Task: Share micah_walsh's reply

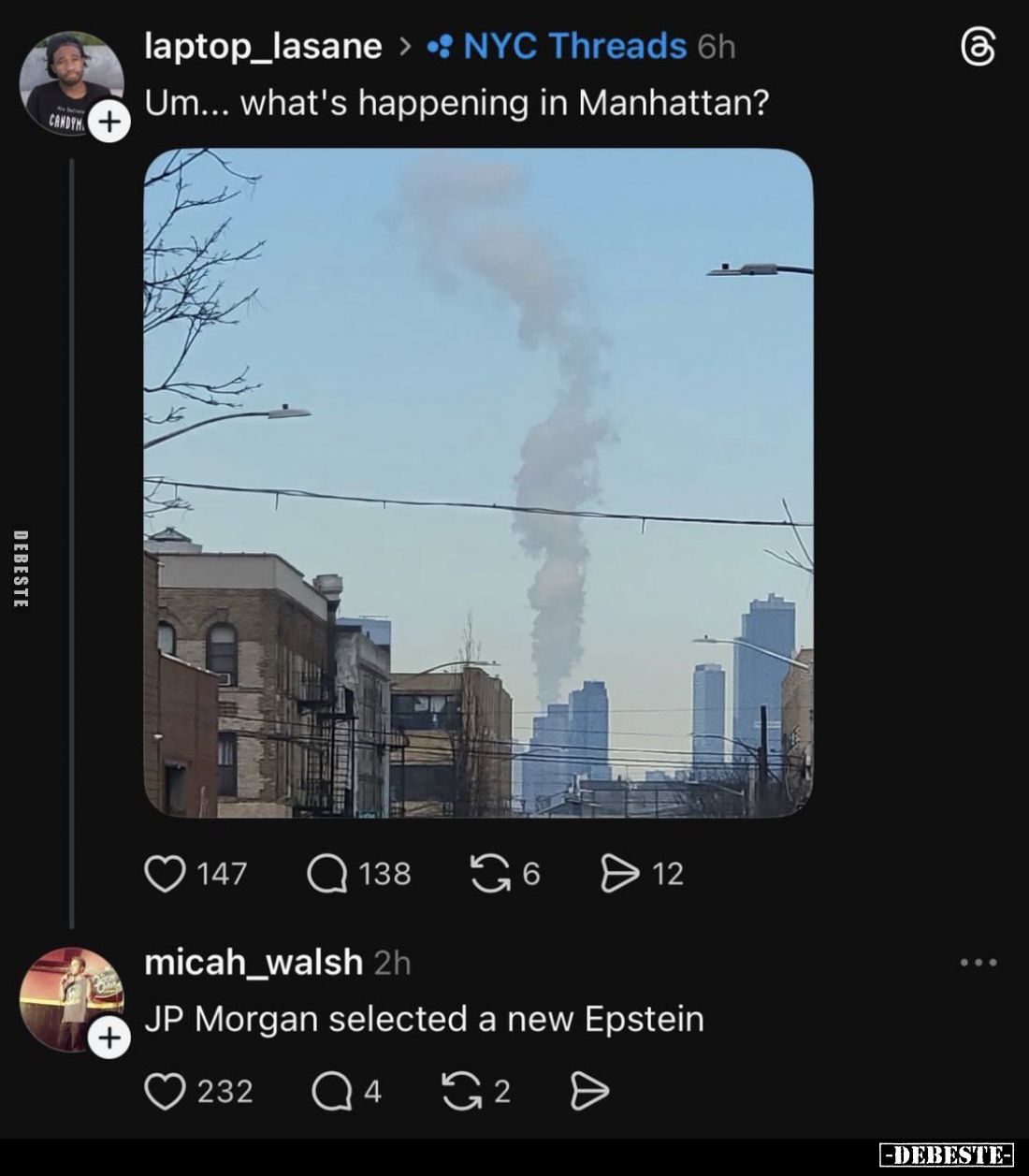Action: pyautogui.click(x=589, y=1091)
